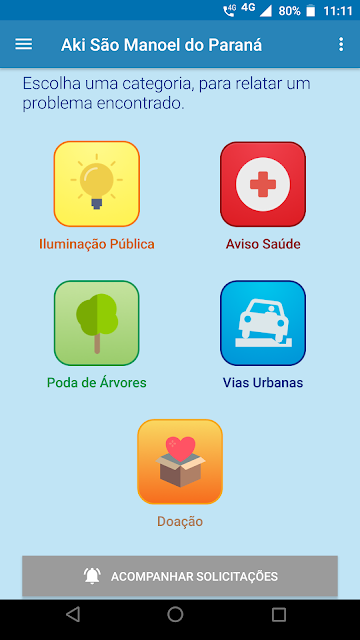The height and width of the screenshot is (640, 360).
Task: Open the hamburger drawer menu
Action: click(x=24, y=44)
